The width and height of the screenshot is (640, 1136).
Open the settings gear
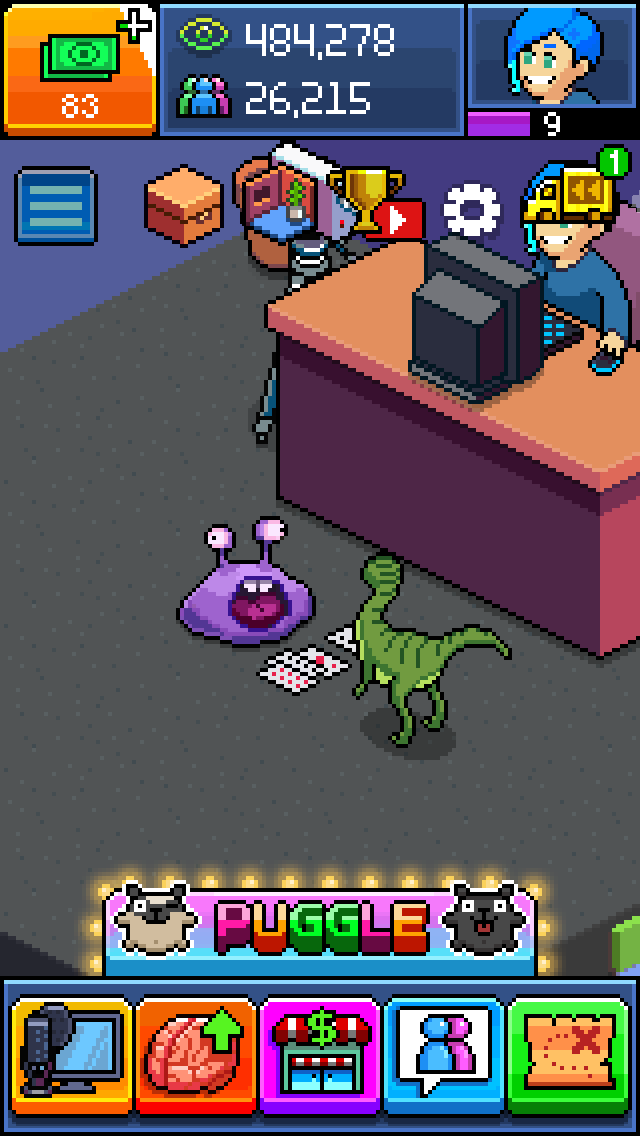471,208
